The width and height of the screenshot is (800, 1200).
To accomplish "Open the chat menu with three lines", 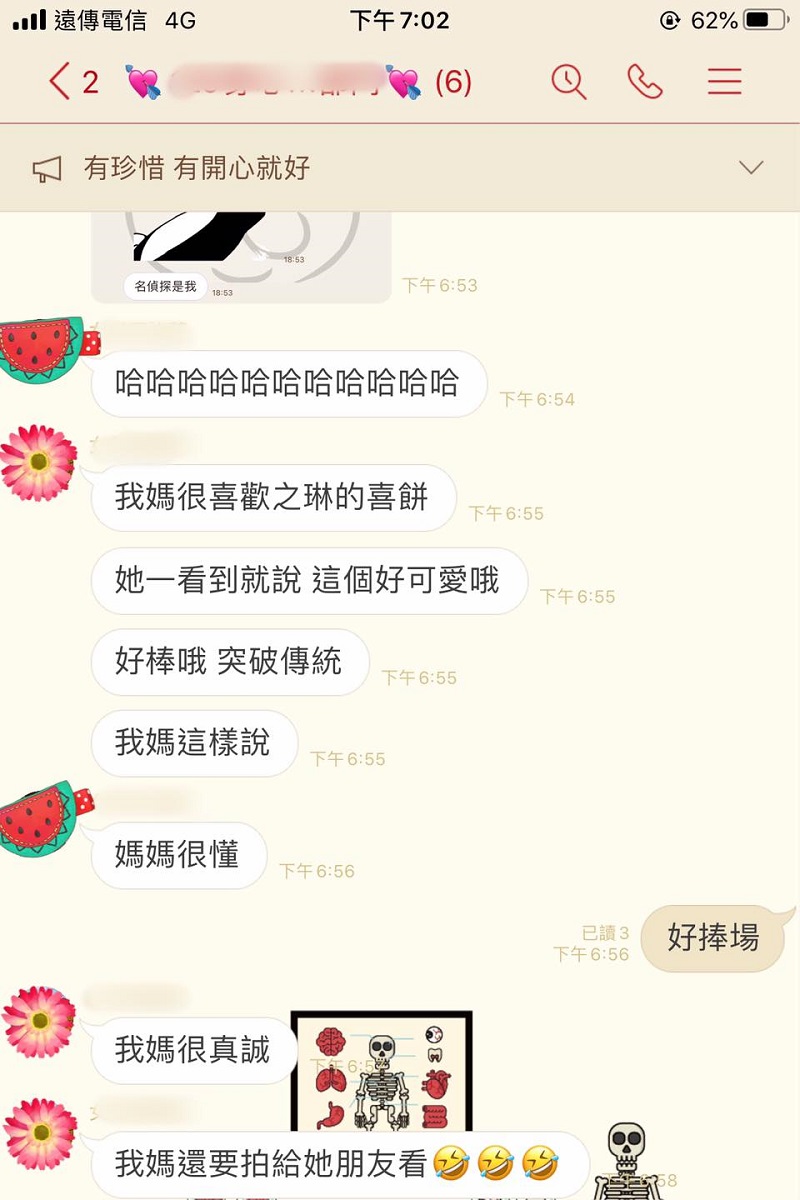I will pos(724,82).
